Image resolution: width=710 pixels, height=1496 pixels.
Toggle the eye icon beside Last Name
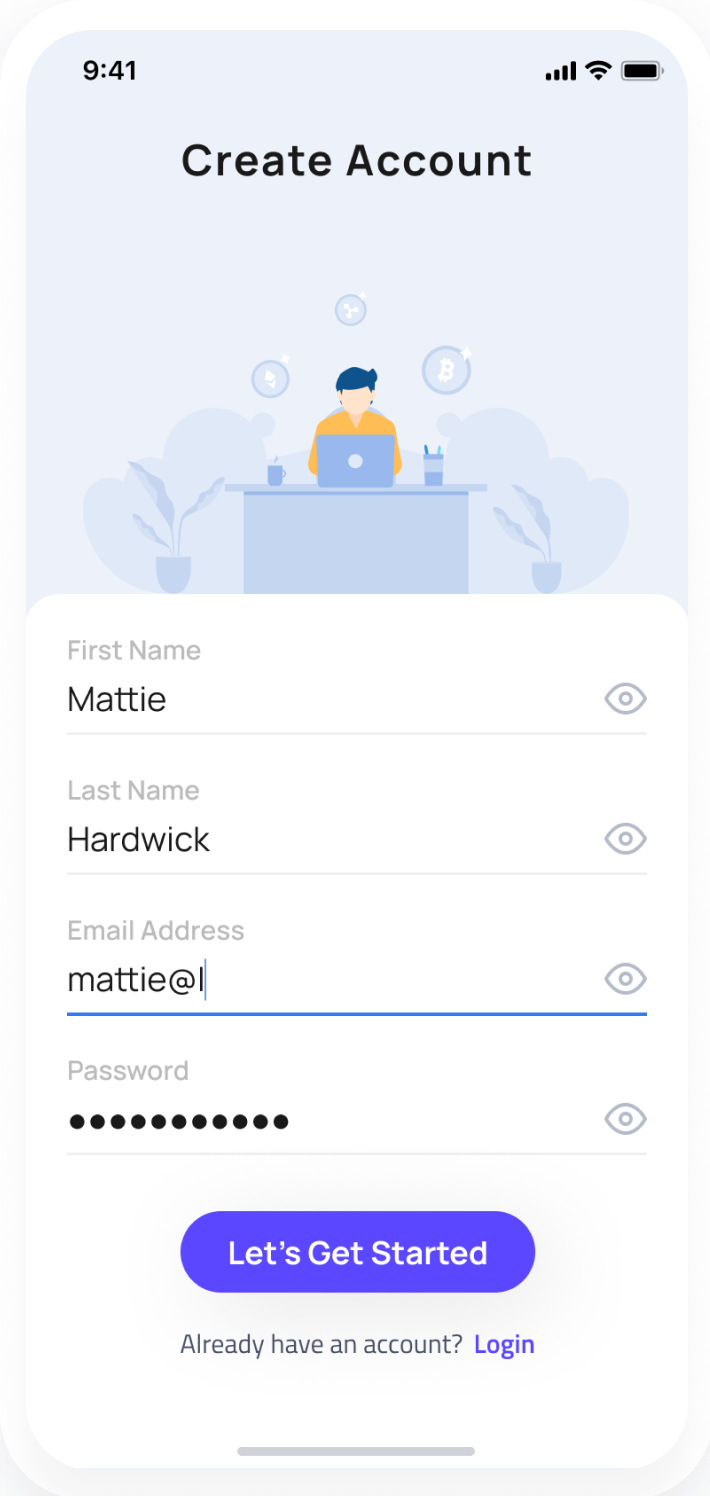[x=626, y=839]
